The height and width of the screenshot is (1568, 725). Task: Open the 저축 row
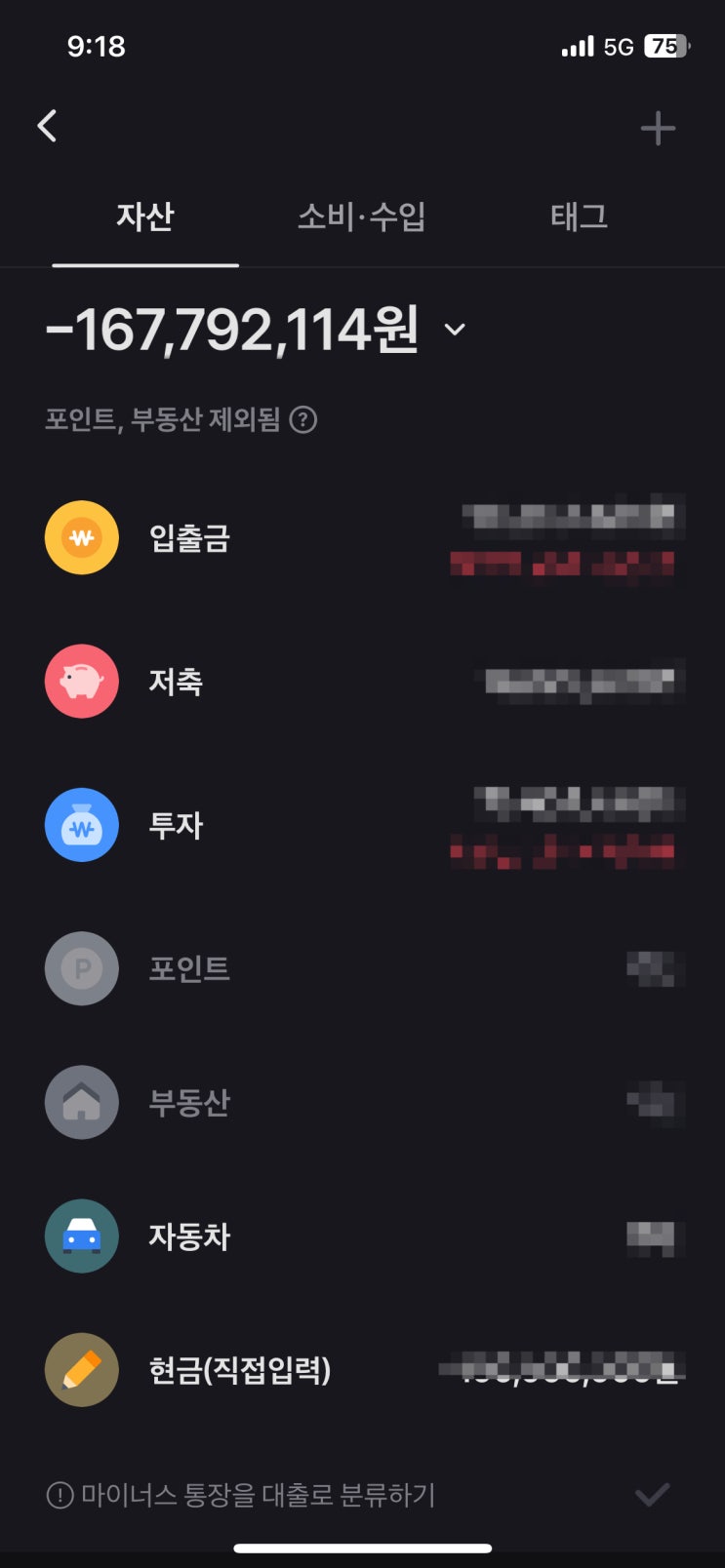pos(363,682)
